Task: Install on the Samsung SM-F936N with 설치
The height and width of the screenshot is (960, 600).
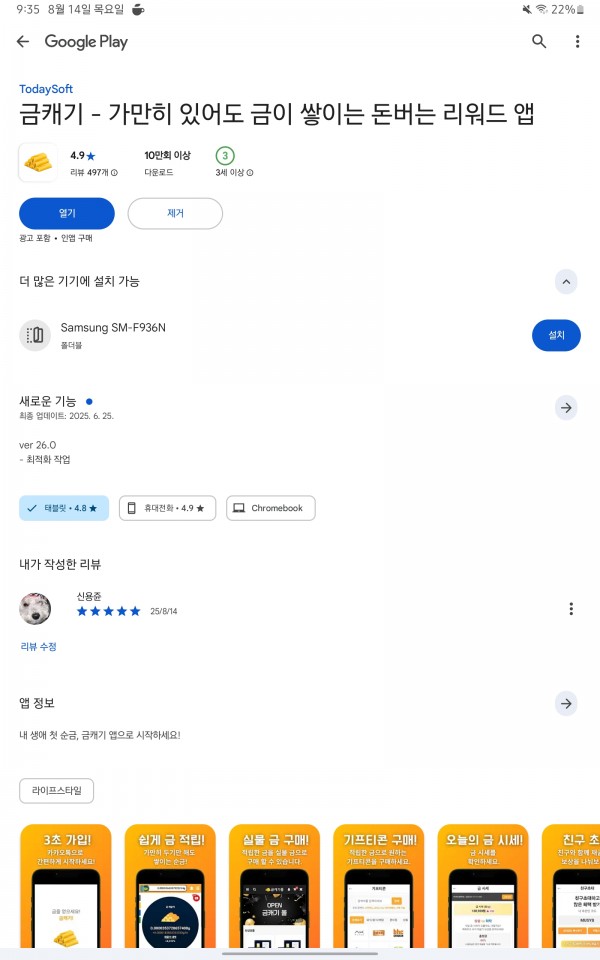Action: (556, 335)
